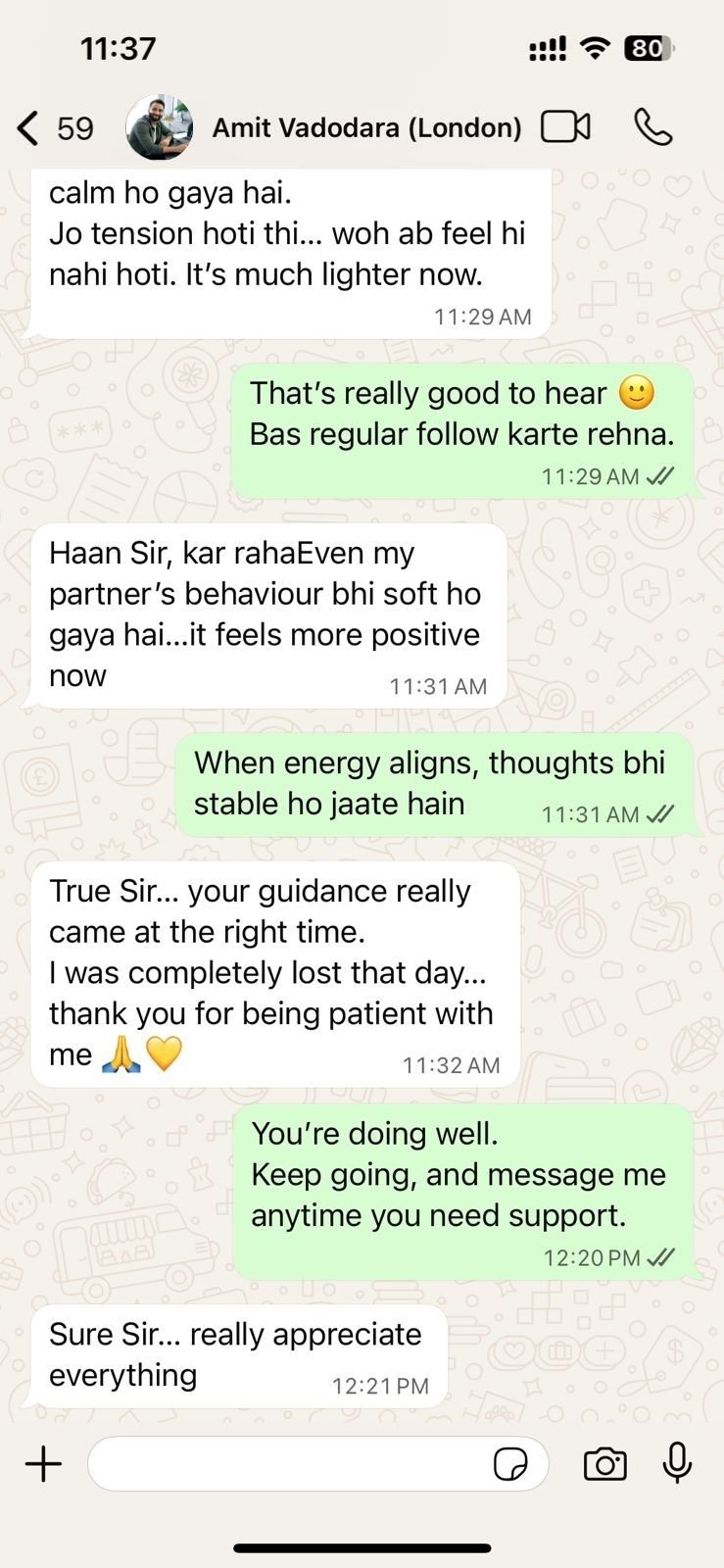Start a video call with Amit
Image resolution: width=724 pixels, height=1568 pixels.
[566, 126]
